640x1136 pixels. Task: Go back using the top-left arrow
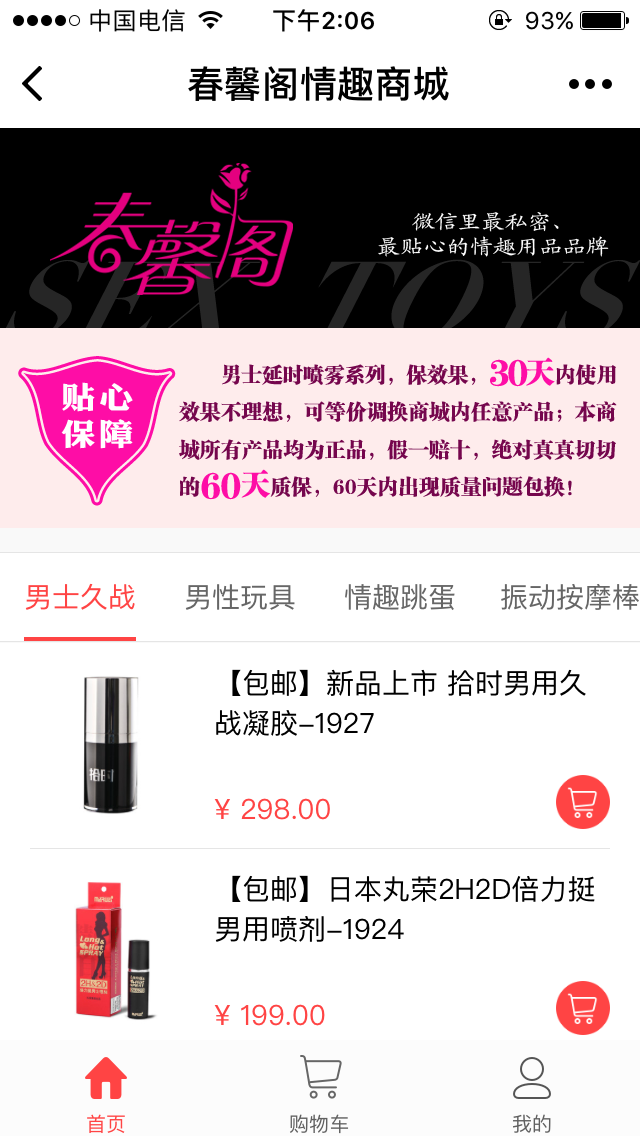[x=33, y=84]
